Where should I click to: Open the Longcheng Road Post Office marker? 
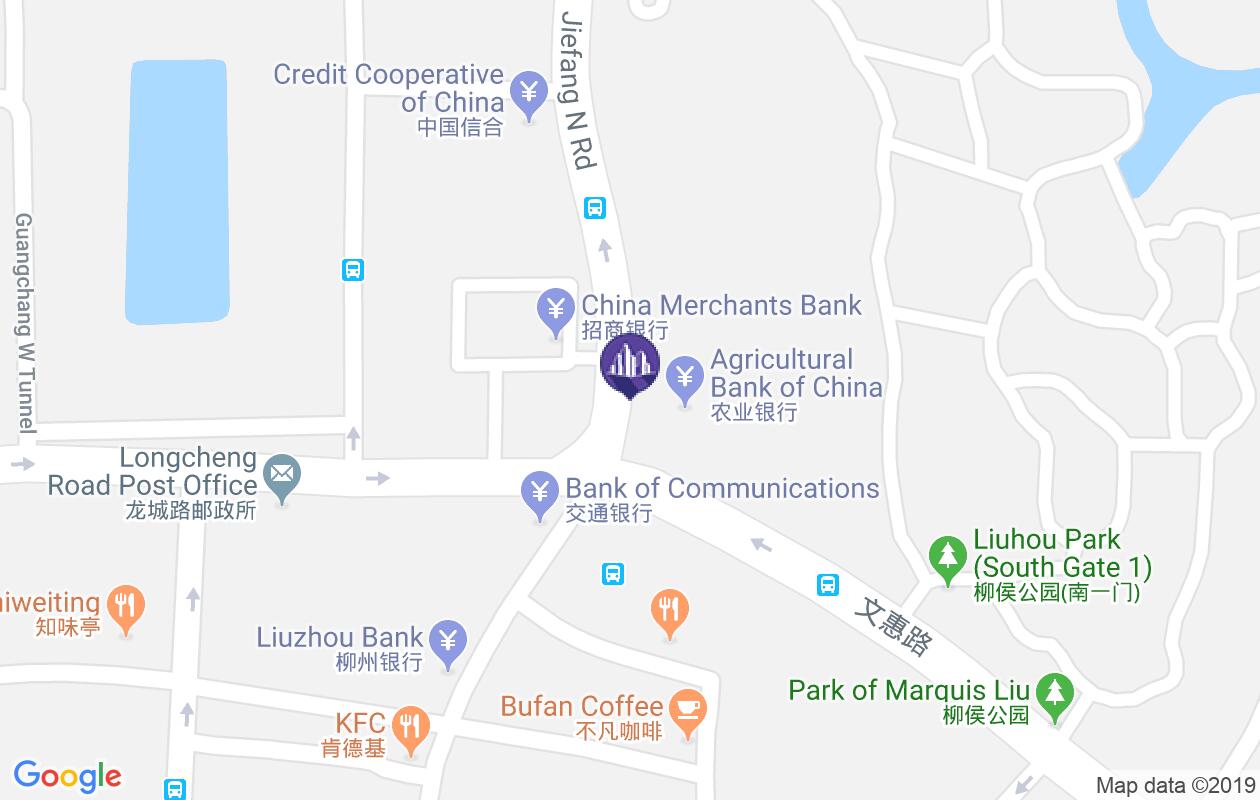[x=282, y=478]
